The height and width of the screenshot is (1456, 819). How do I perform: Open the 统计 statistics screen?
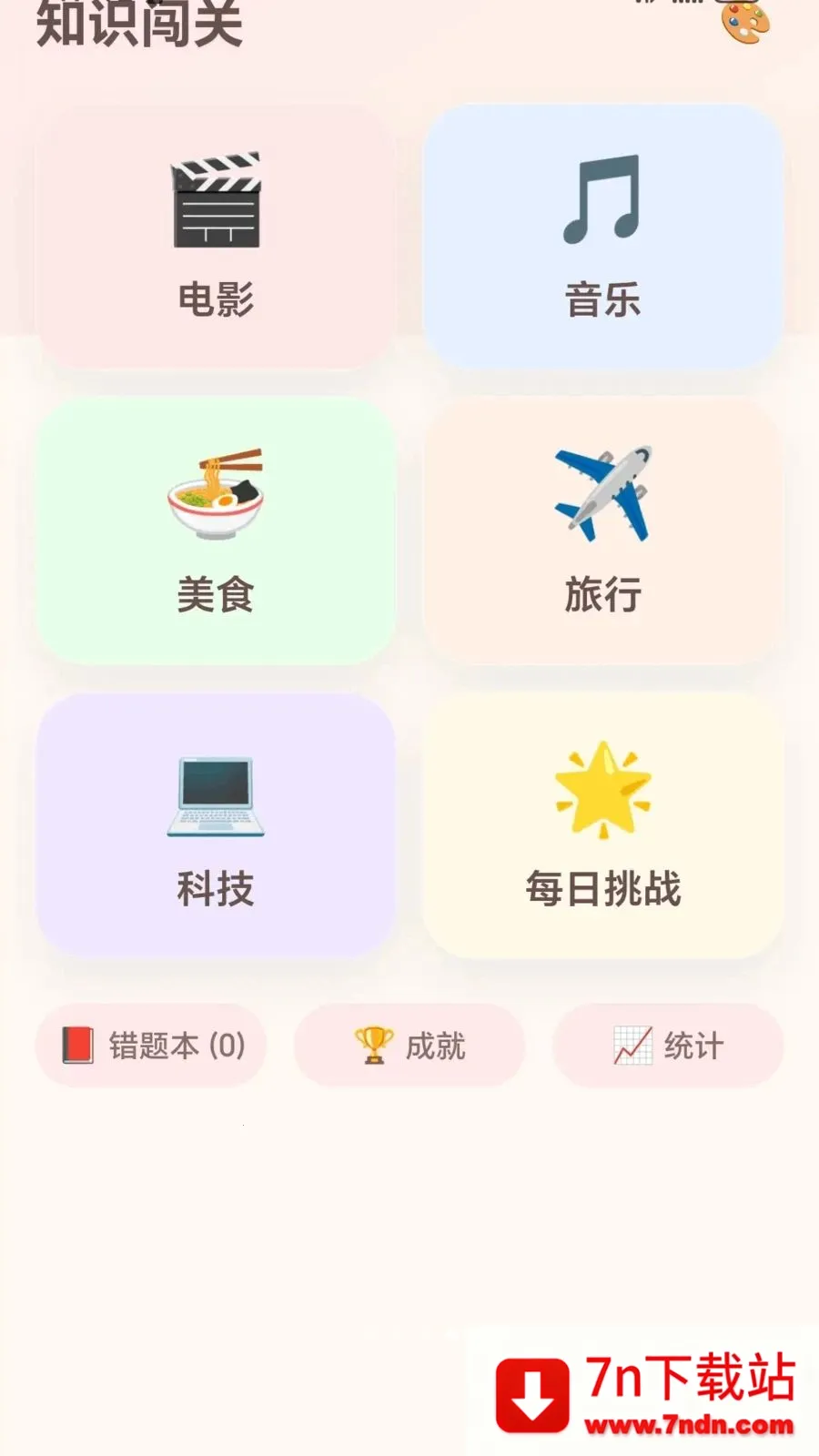point(669,1046)
